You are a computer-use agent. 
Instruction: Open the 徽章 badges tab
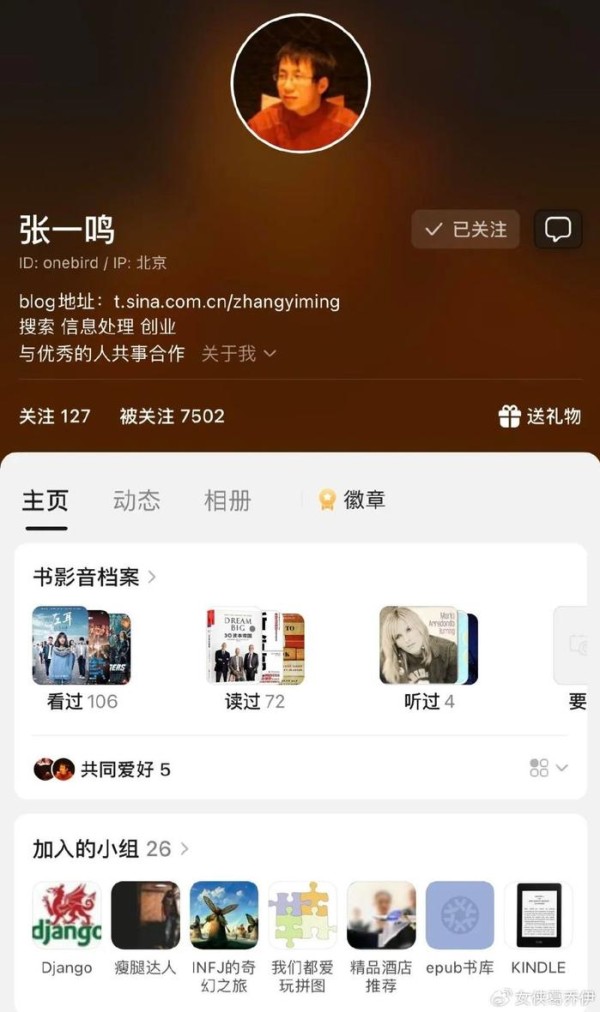pyautogui.click(x=352, y=500)
